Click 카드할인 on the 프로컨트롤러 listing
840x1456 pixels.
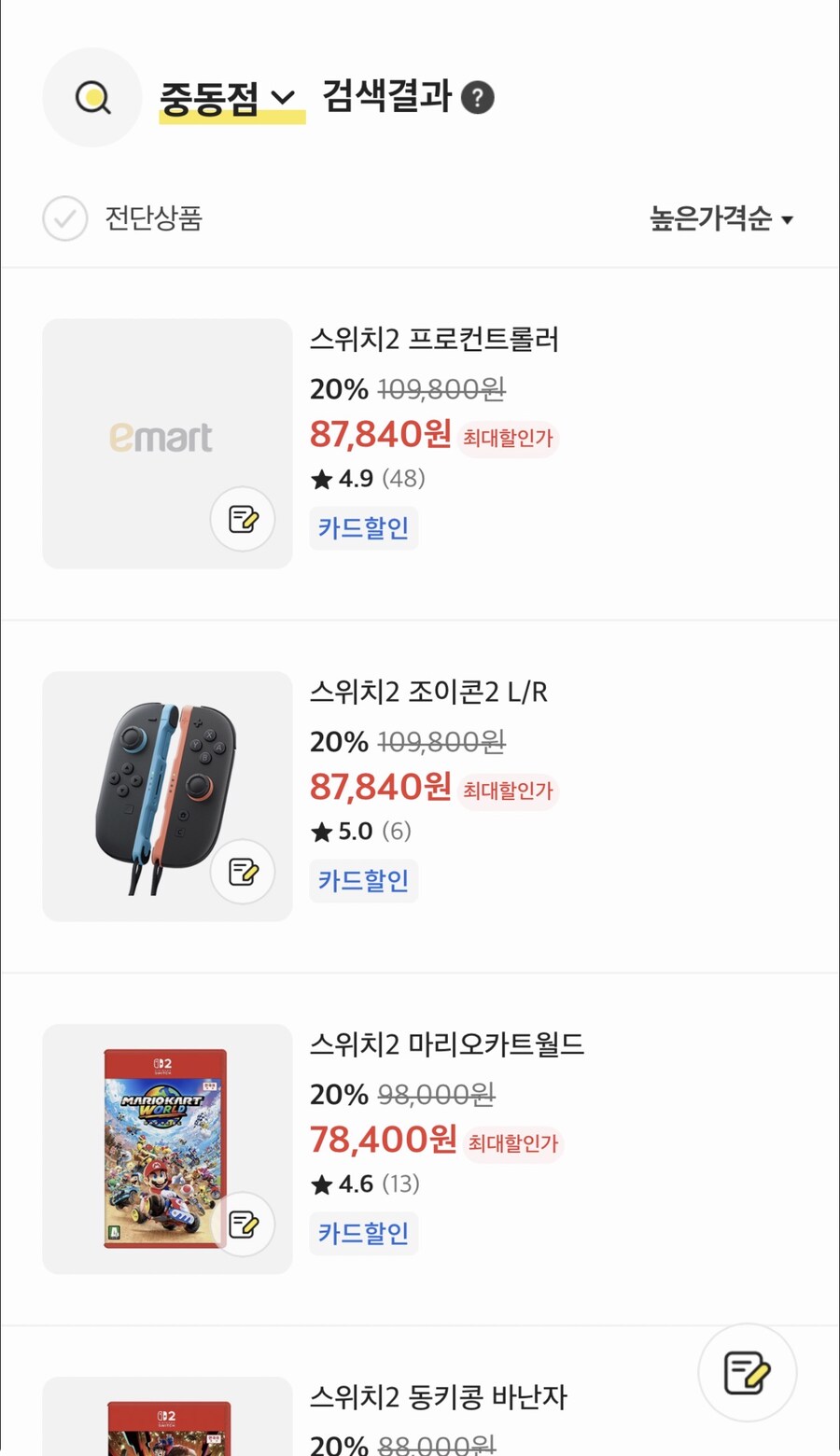tap(363, 528)
